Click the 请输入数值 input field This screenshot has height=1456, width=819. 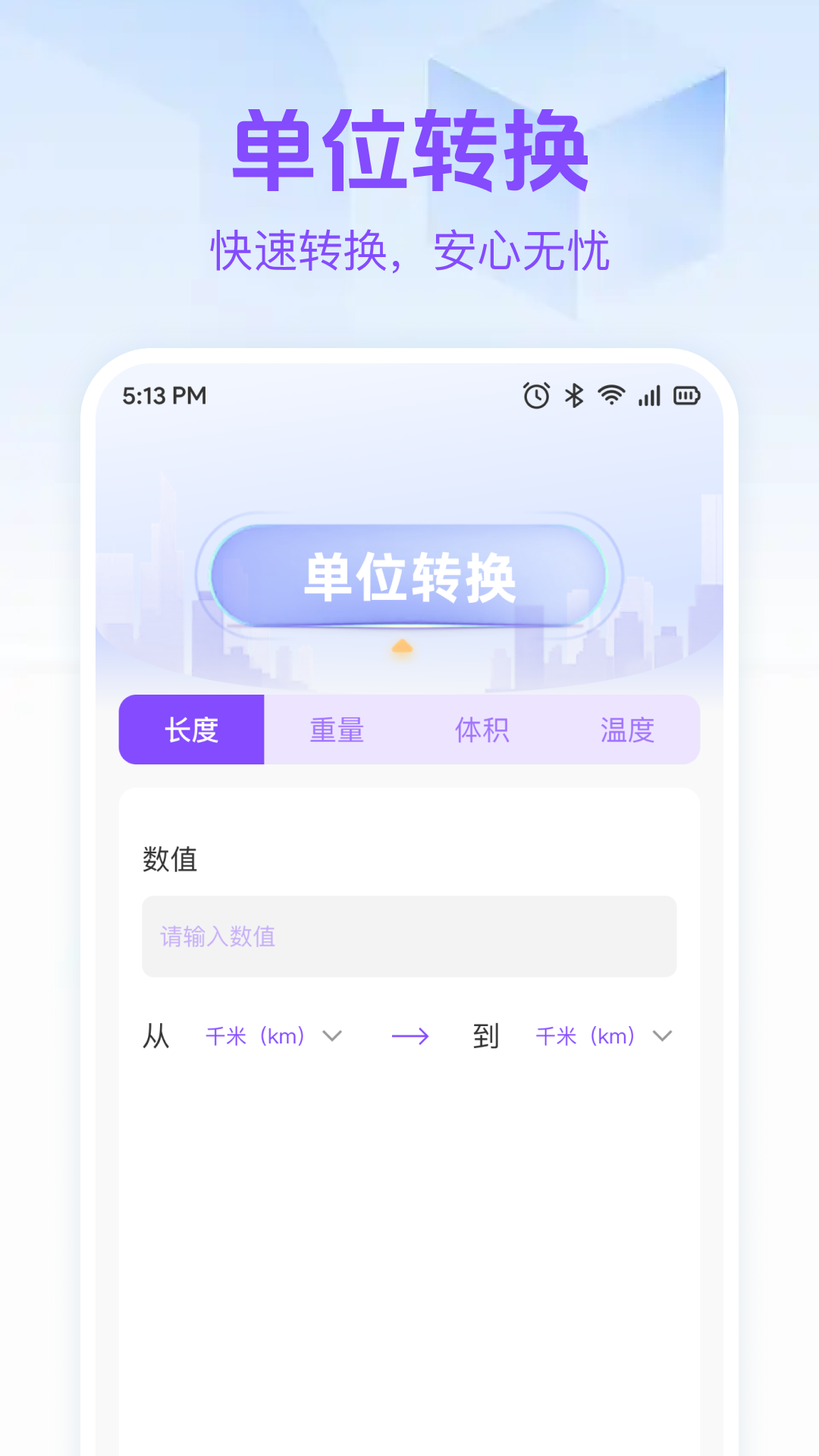[x=409, y=937]
